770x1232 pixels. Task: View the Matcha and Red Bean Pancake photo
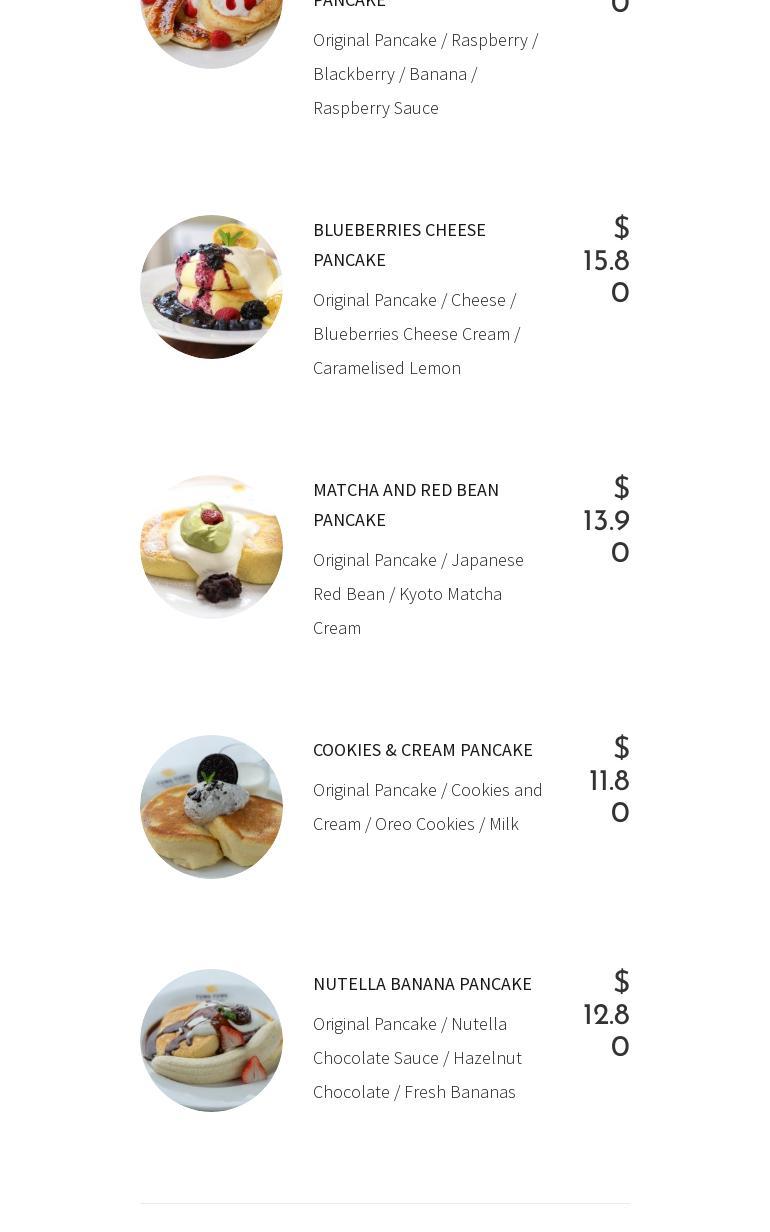pos(211,547)
